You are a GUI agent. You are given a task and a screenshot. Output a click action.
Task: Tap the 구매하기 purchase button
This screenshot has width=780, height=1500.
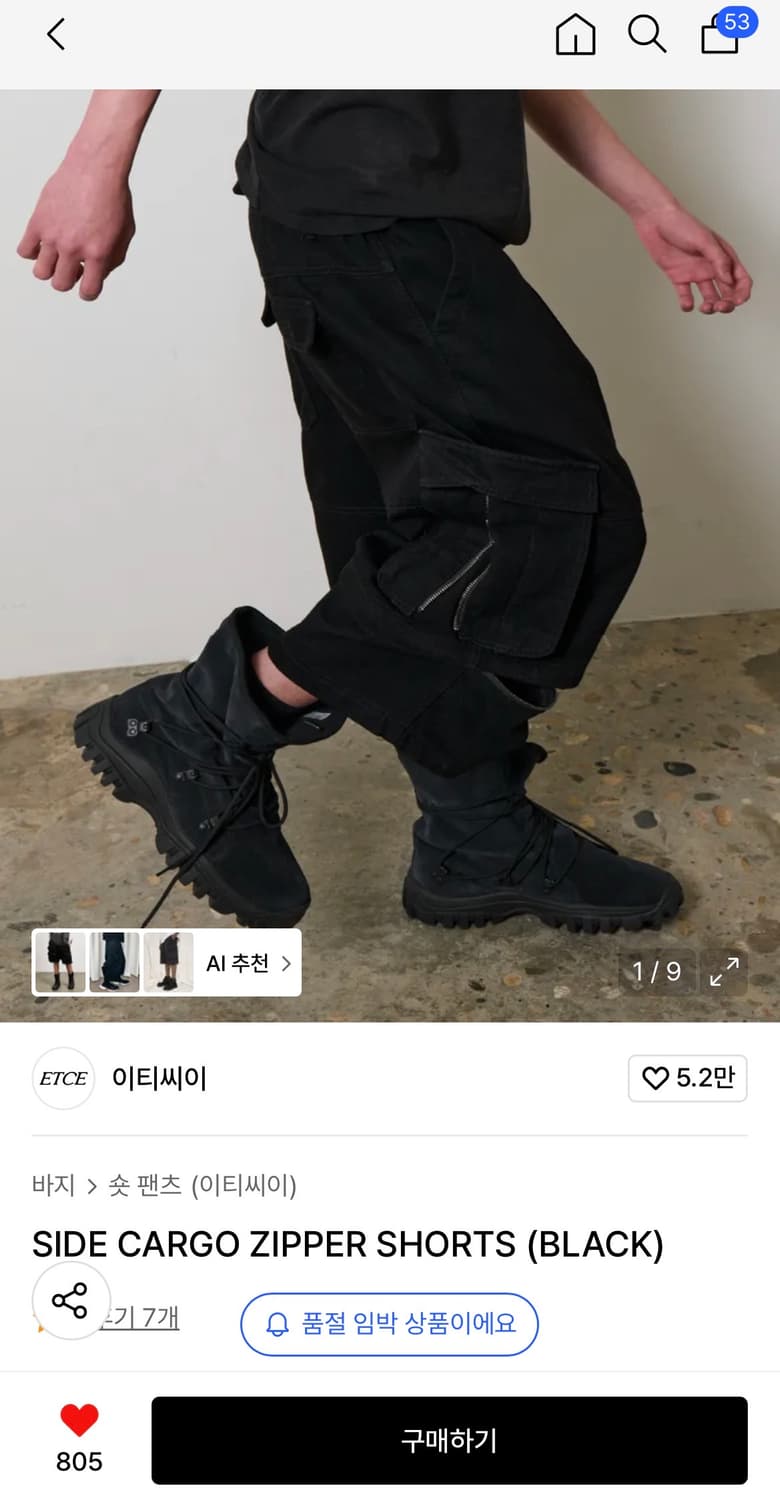coord(448,1440)
